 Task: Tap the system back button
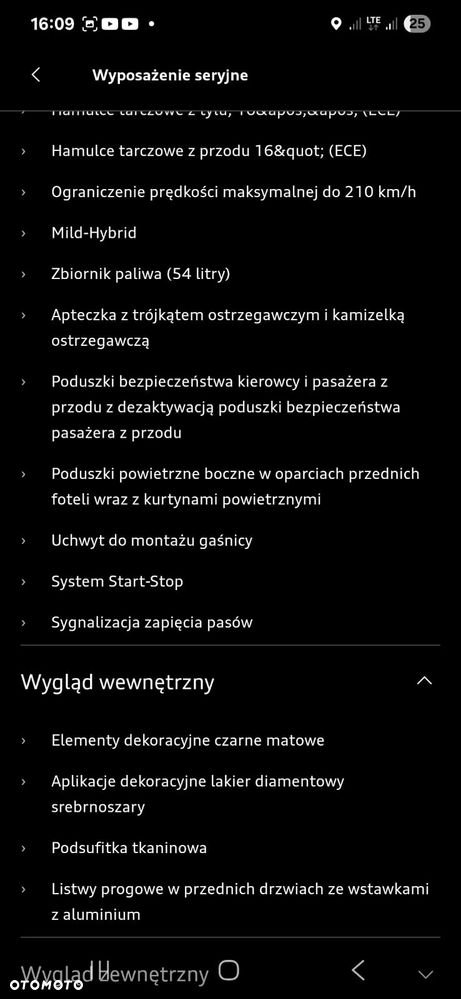pos(358,970)
